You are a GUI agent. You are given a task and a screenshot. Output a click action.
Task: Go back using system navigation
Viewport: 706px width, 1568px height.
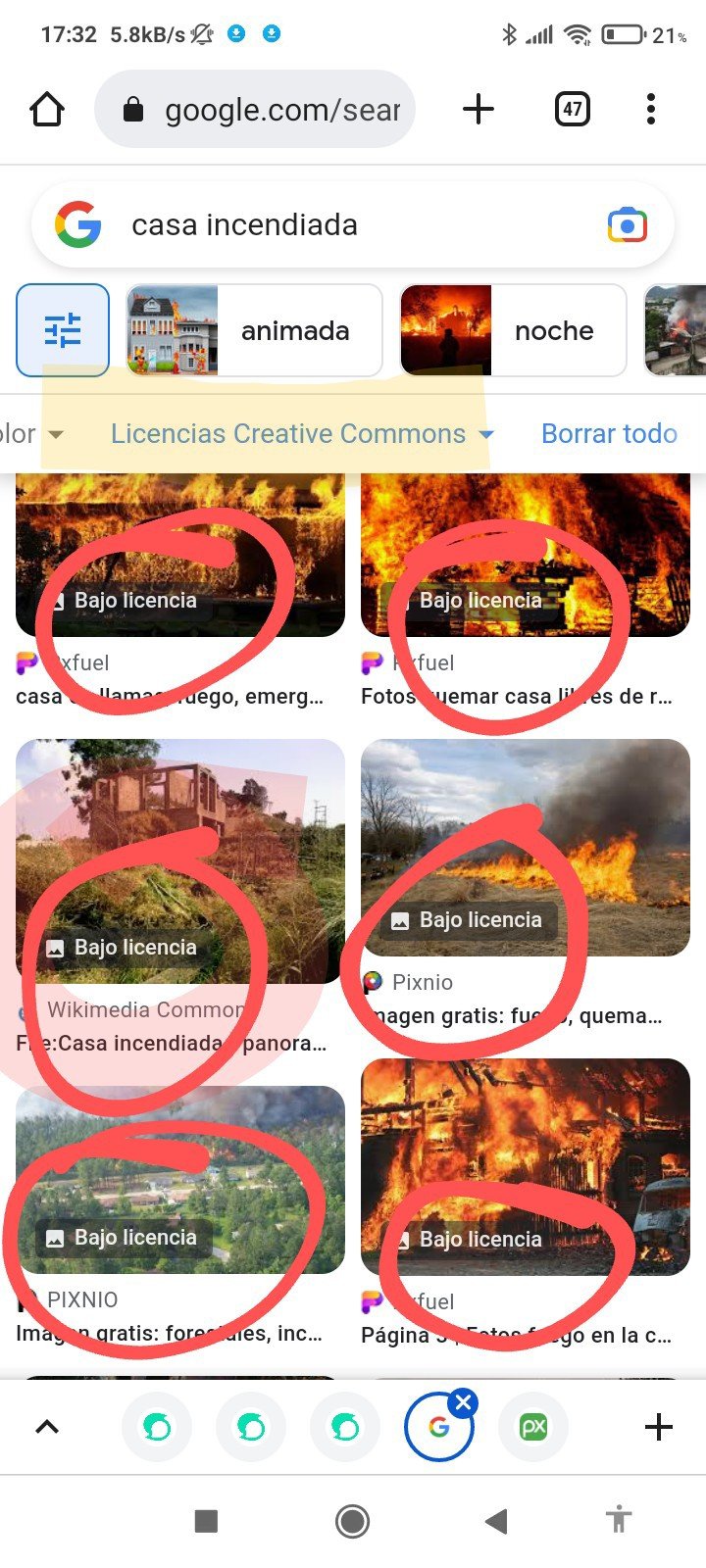pyautogui.click(x=496, y=1521)
